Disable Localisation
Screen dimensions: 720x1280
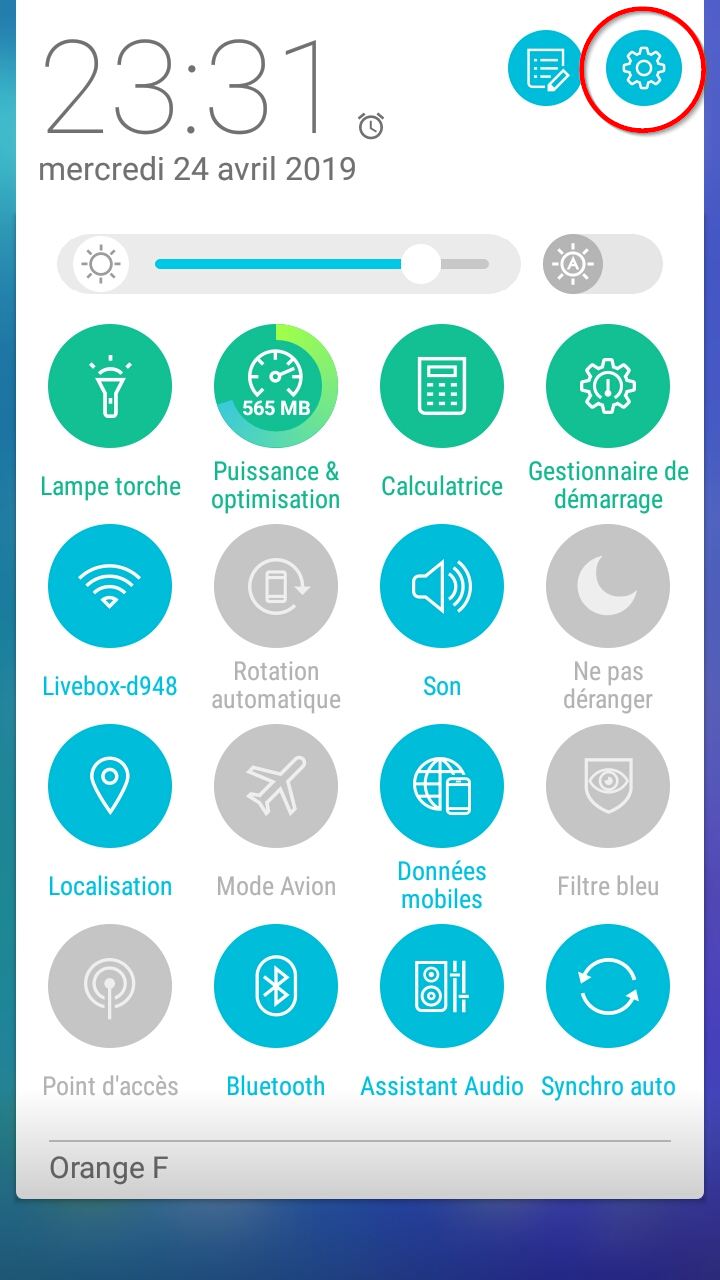(110, 786)
